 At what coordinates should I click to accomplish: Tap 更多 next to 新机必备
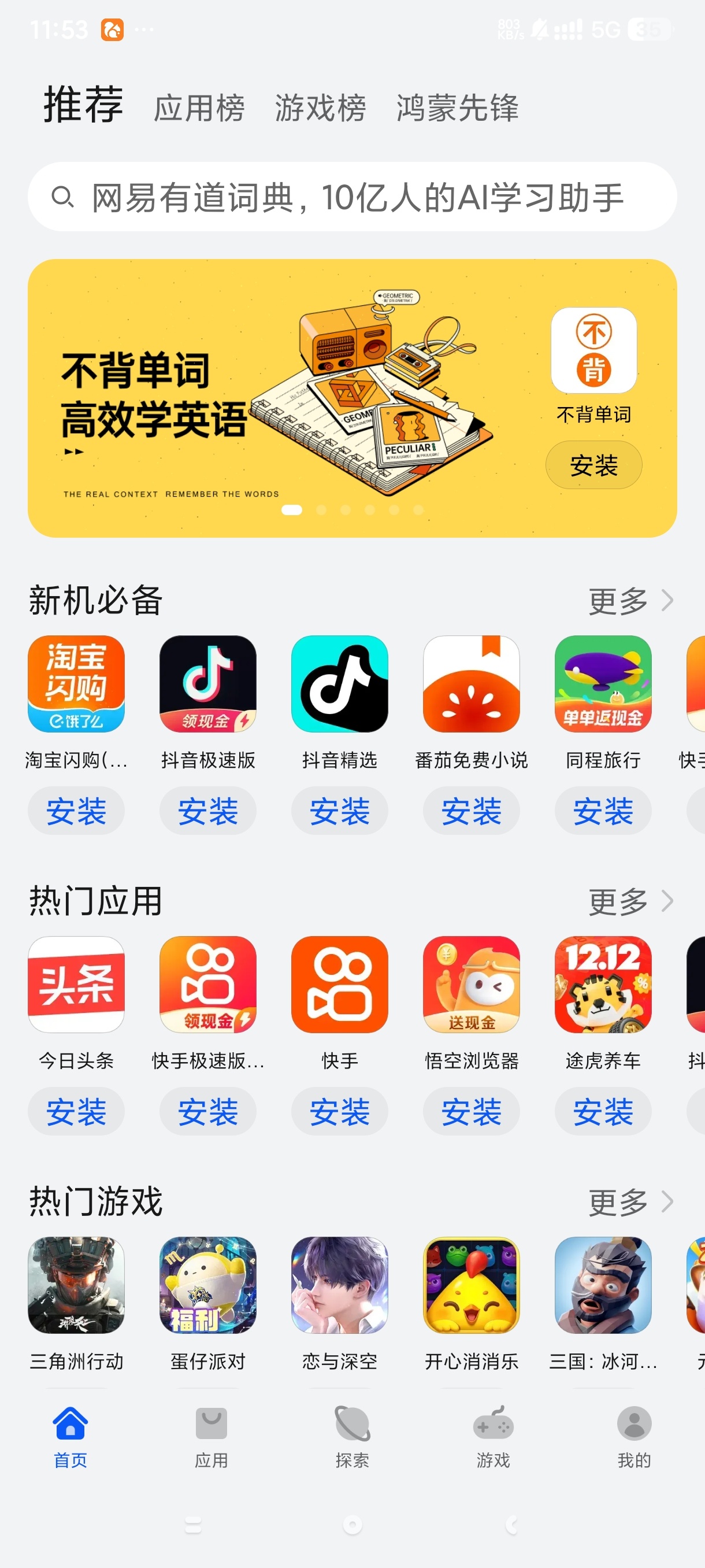click(x=629, y=601)
